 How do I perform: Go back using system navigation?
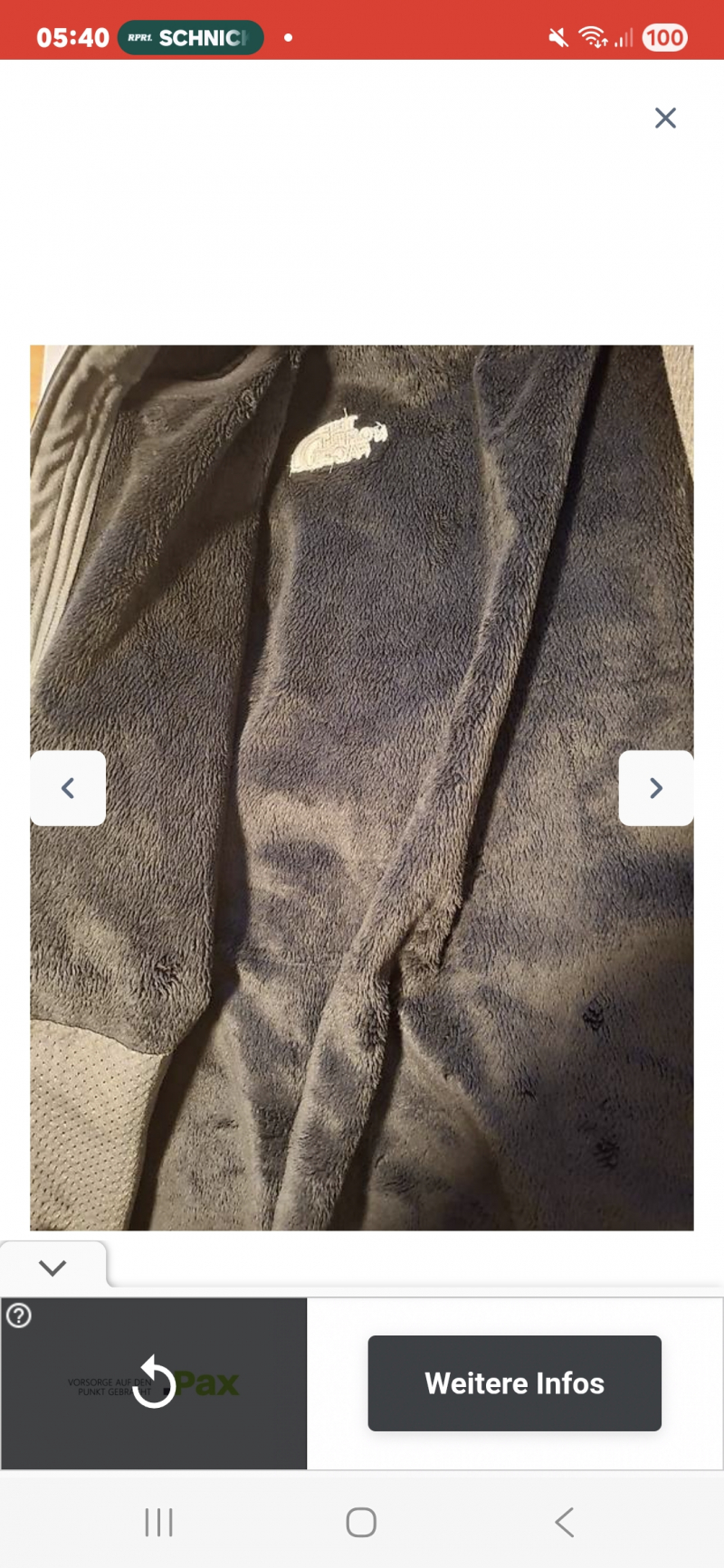(x=564, y=1522)
